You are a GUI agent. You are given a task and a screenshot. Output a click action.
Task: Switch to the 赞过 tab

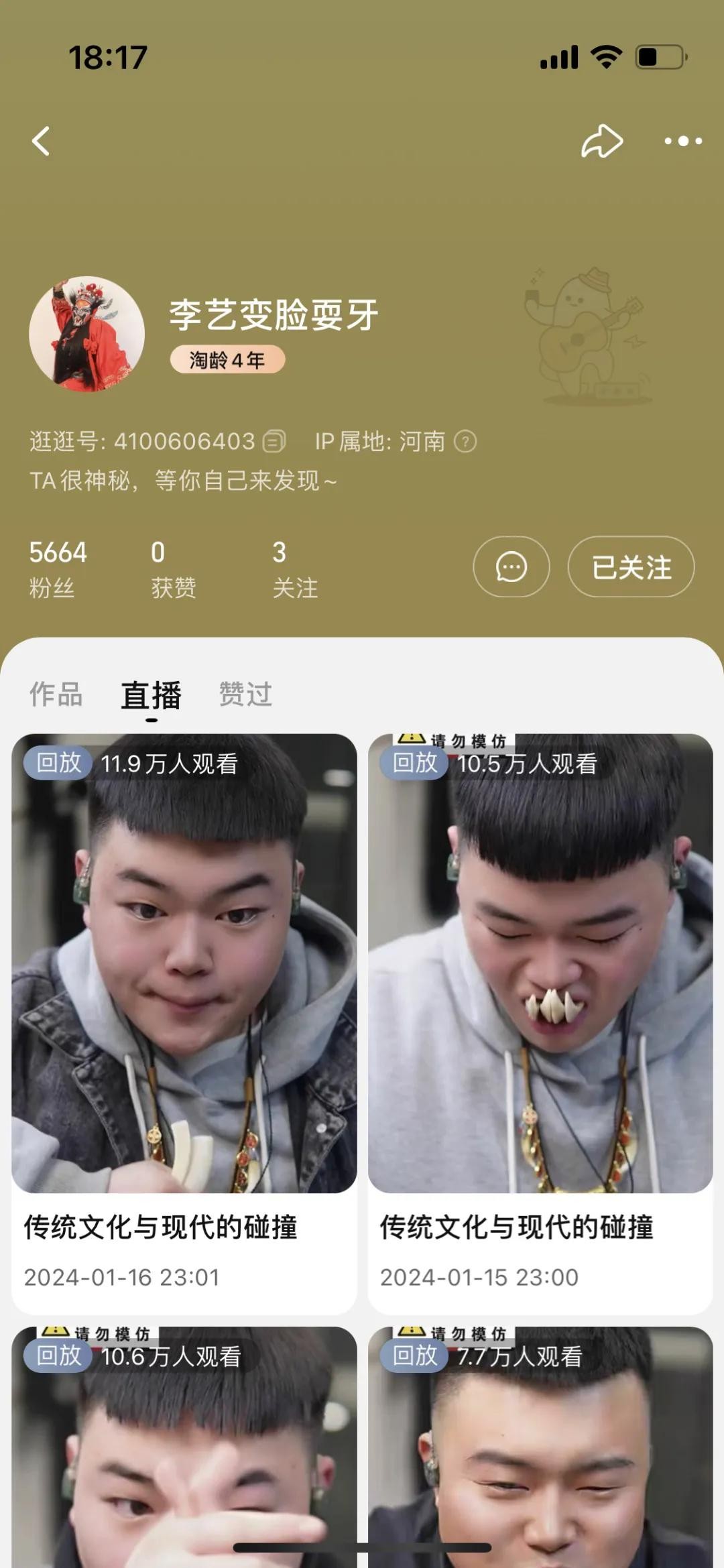[x=245, y=694]
